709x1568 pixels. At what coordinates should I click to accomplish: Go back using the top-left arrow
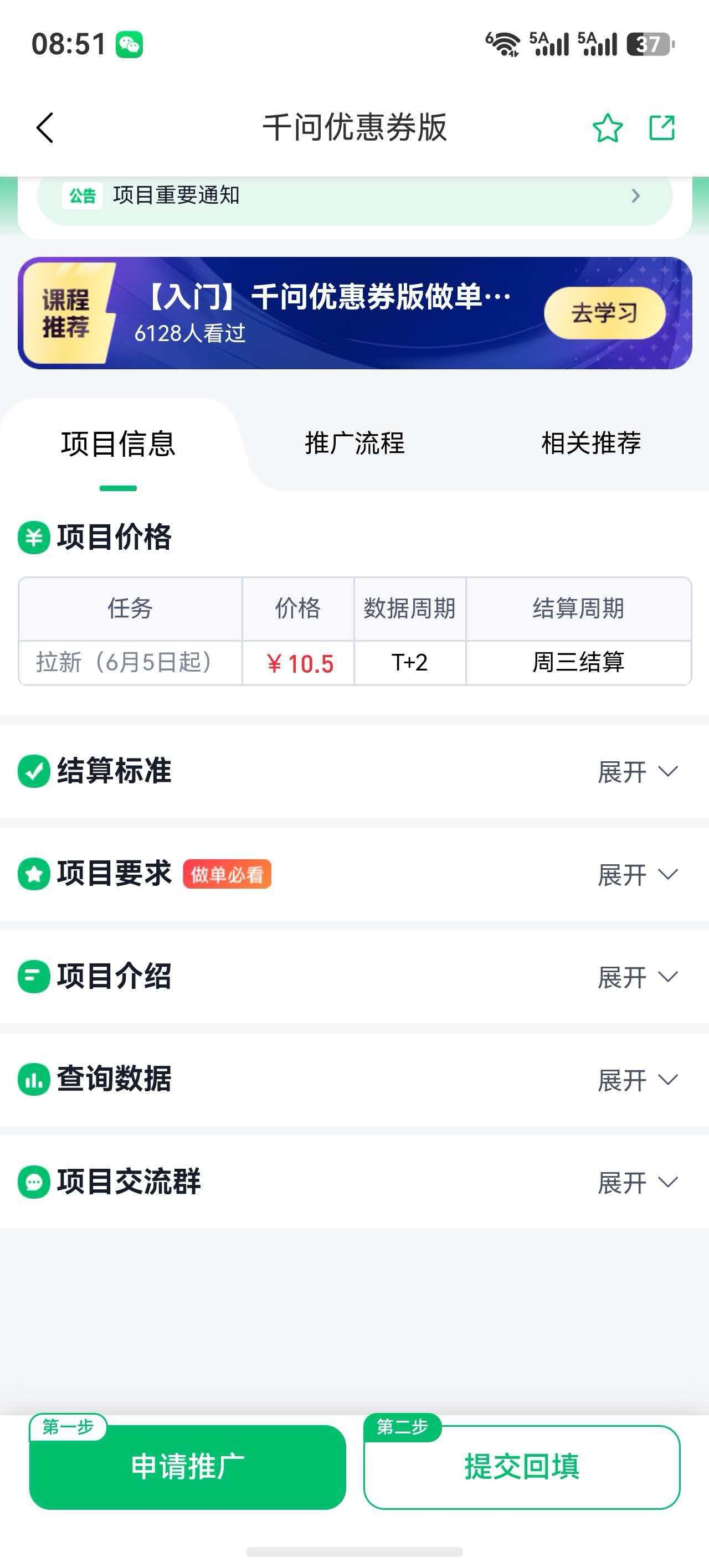(x=45, y=128)
